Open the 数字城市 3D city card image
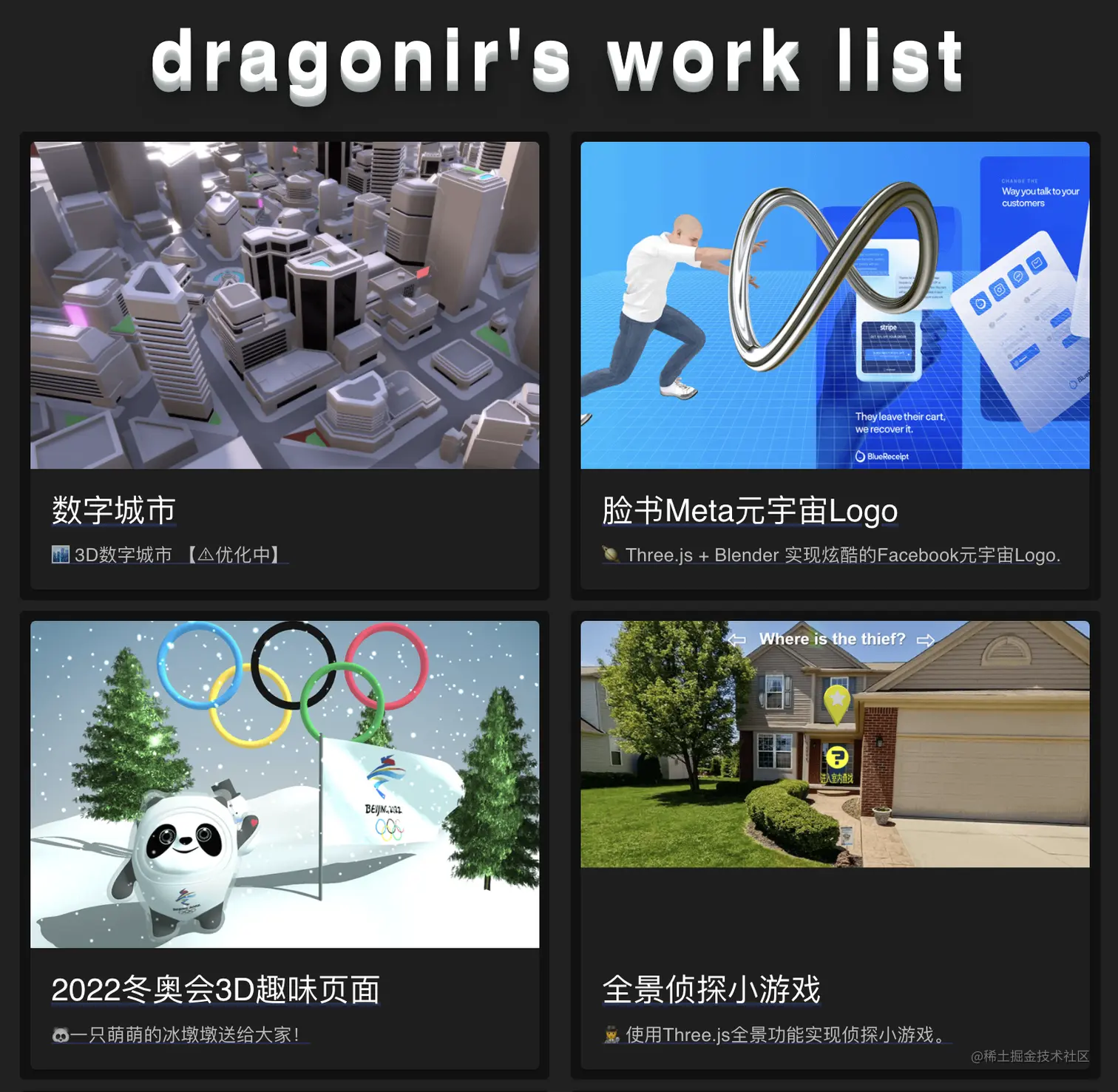The height and width of the screenshot is (1092, 1118). point(285,305)
